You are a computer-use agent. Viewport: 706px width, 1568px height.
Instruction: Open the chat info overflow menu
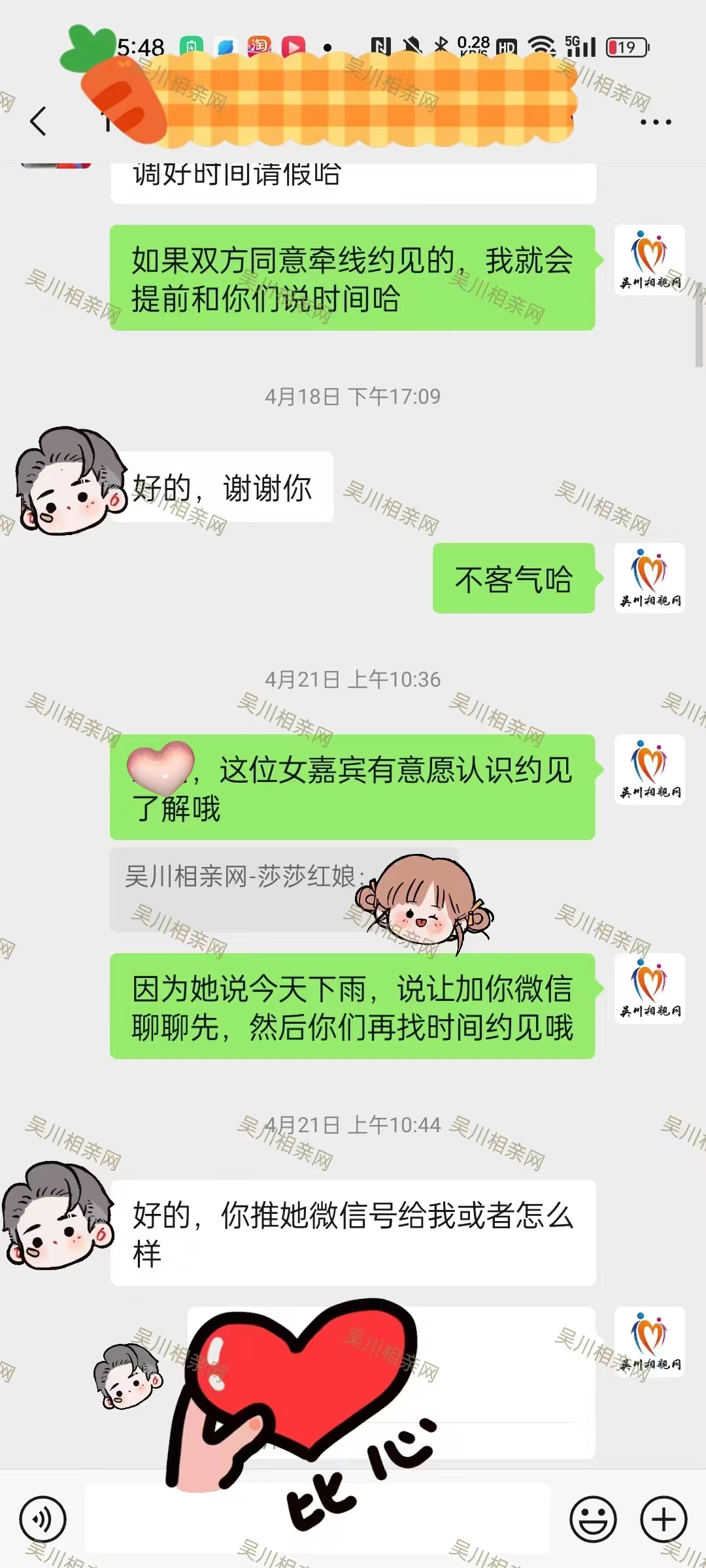(655, 122)
